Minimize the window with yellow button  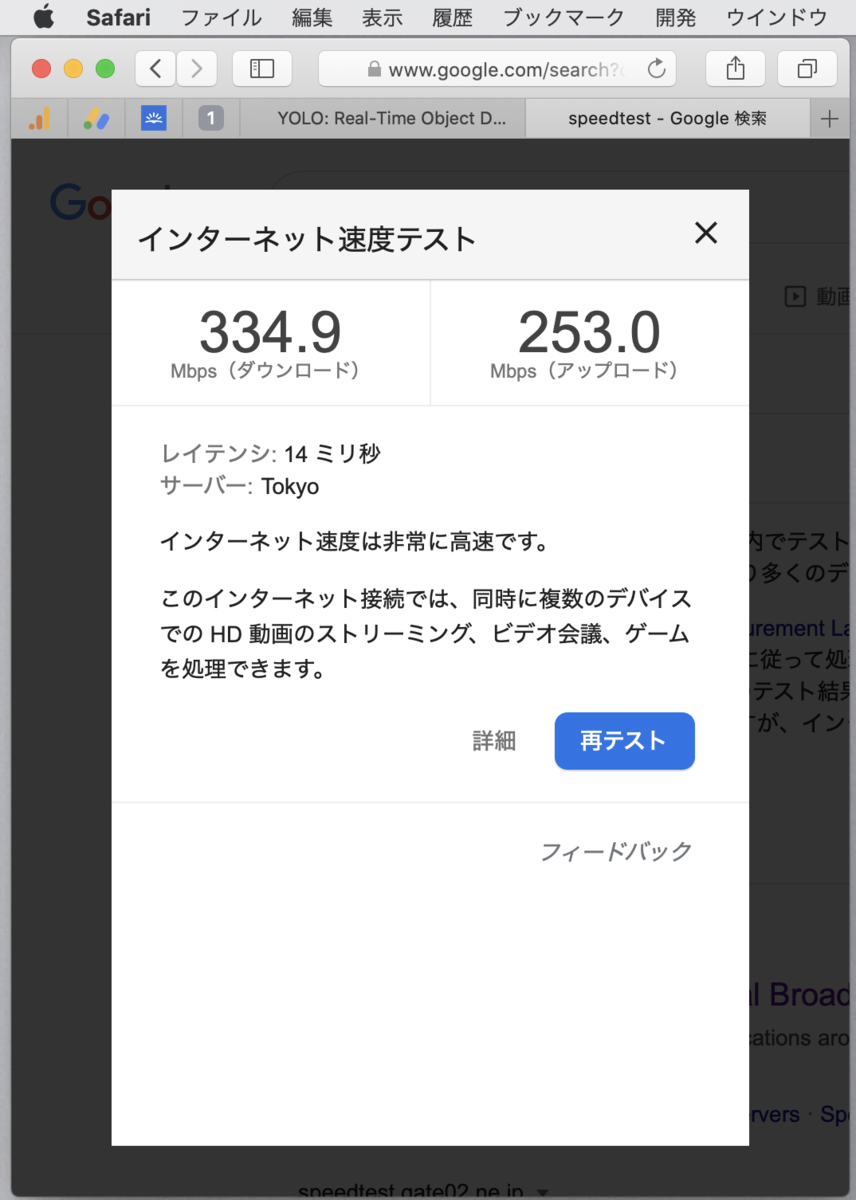[x=73, y=69]
